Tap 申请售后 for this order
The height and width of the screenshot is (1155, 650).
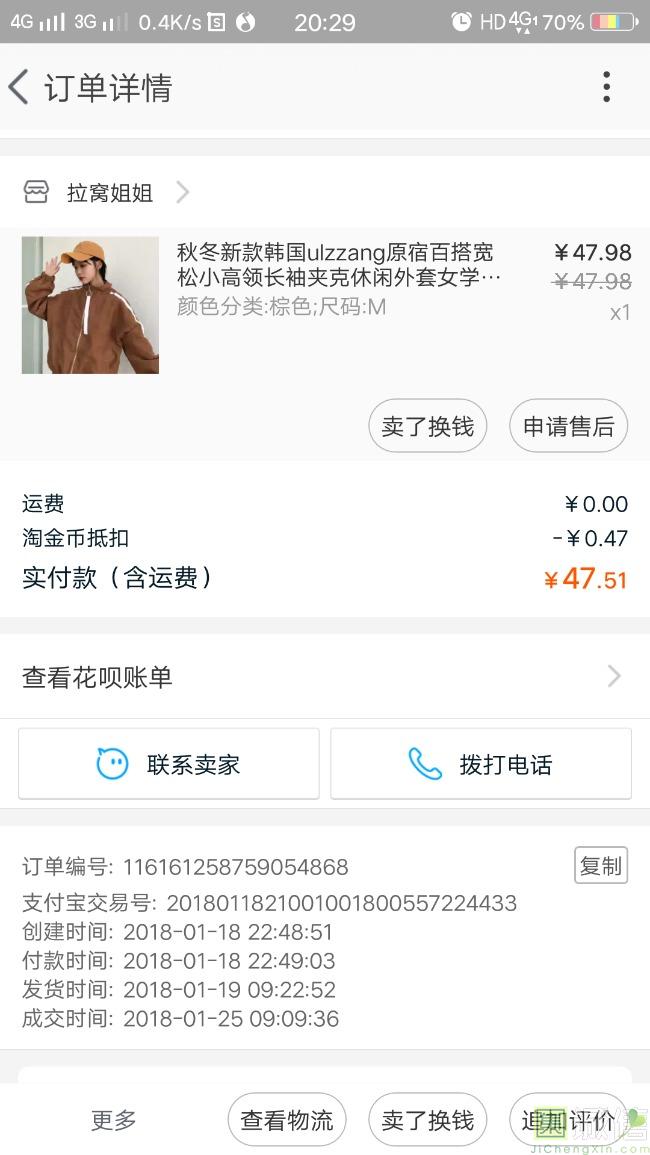pos(568,426)
